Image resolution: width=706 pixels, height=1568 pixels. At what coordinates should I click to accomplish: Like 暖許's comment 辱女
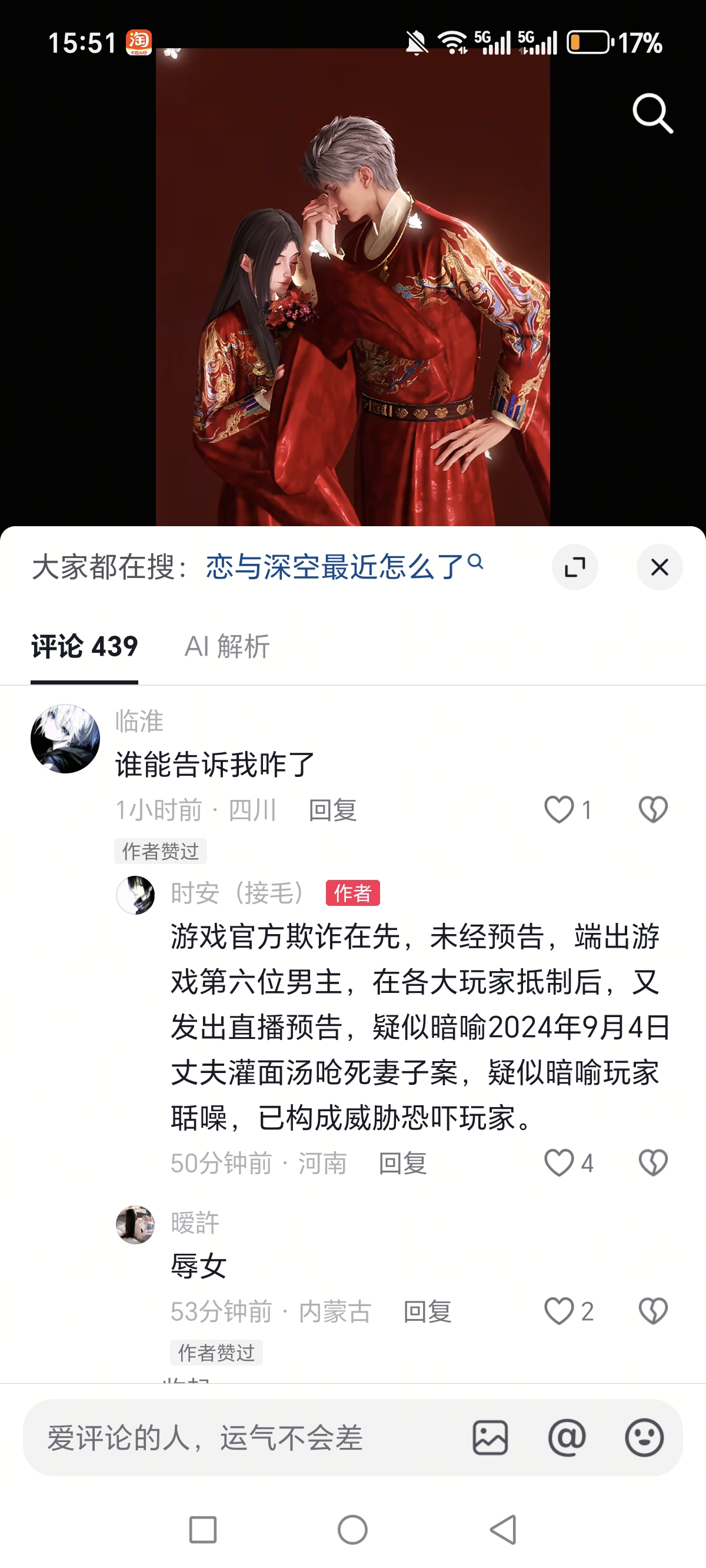(x=558, y=1311)
